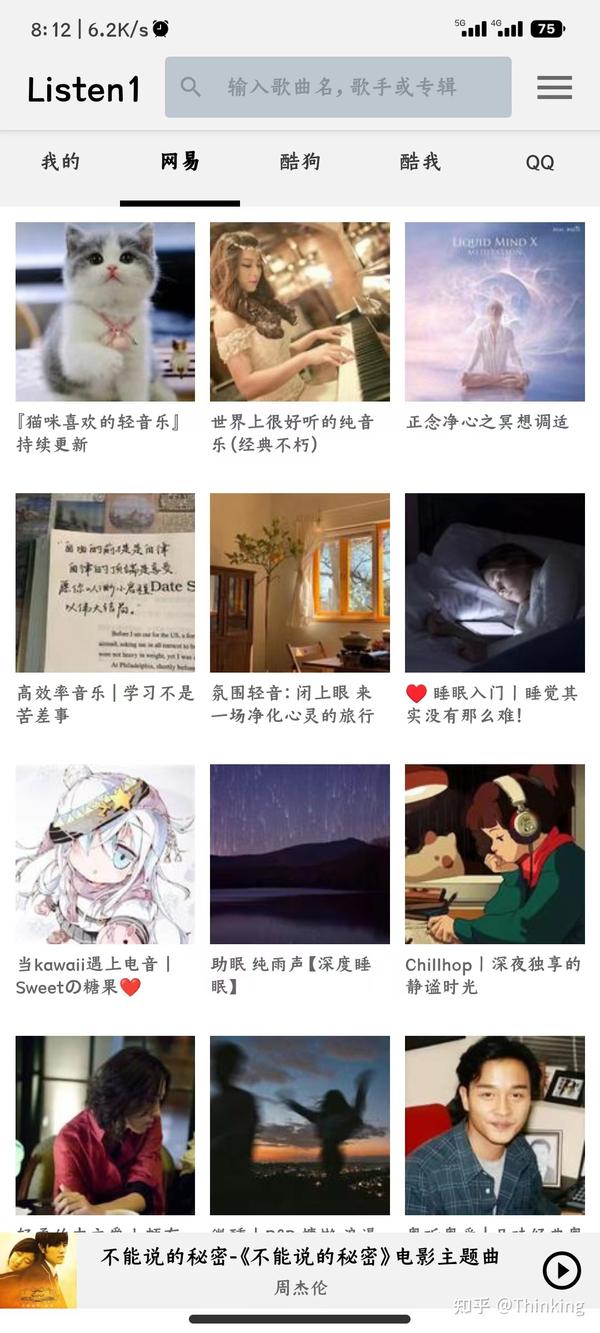
Task: Open the 睡眠入门 playlist
Action: pyautogui.click(x=494, y=583)
